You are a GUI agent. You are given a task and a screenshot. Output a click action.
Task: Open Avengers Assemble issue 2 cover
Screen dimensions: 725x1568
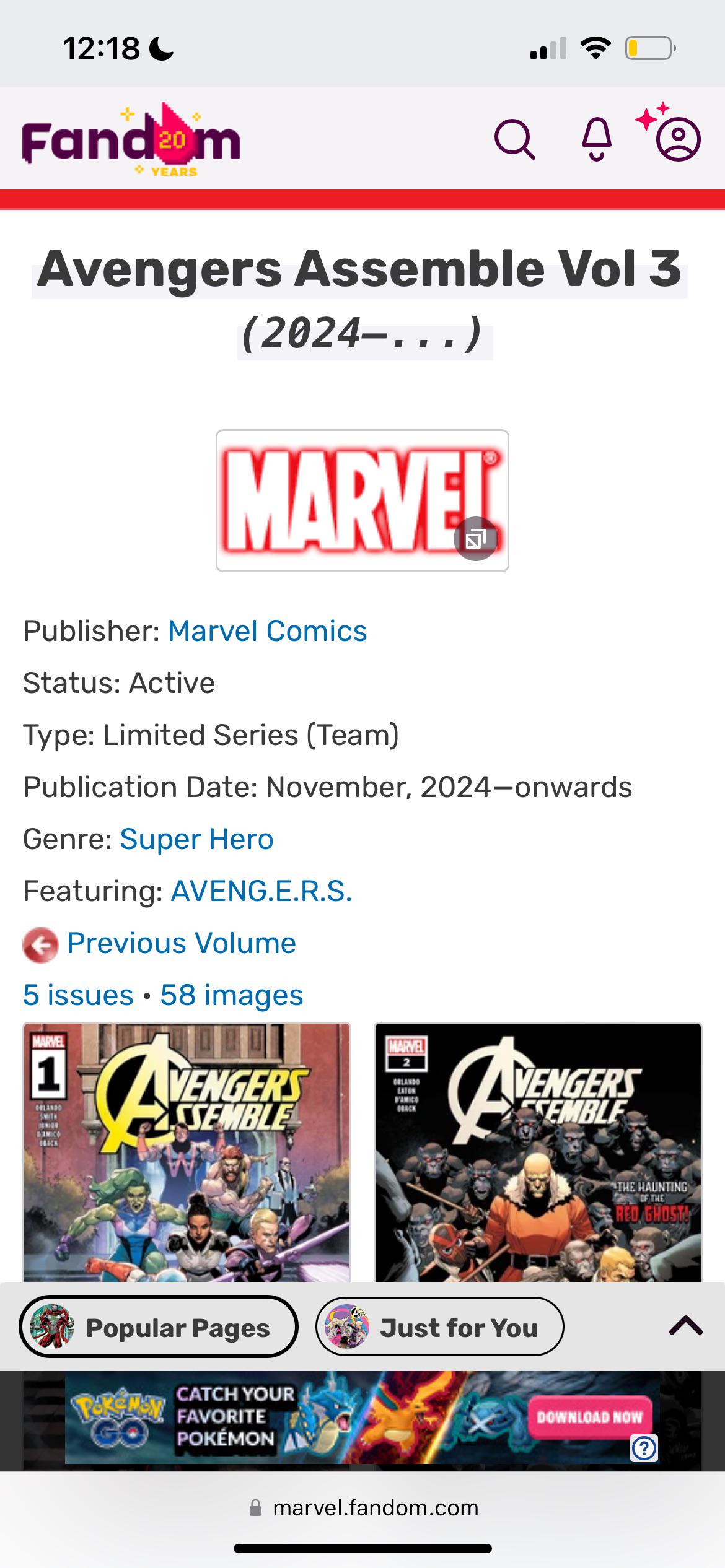pyautogui.click(x=538, y=1152)
